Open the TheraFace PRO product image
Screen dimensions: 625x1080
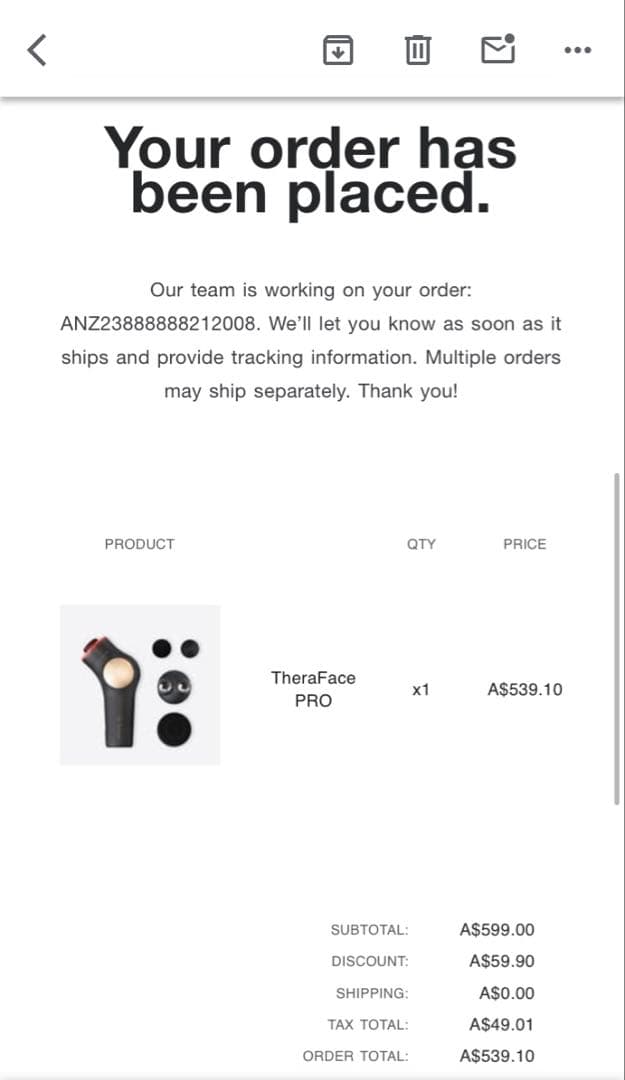click(x=140, y=685)
